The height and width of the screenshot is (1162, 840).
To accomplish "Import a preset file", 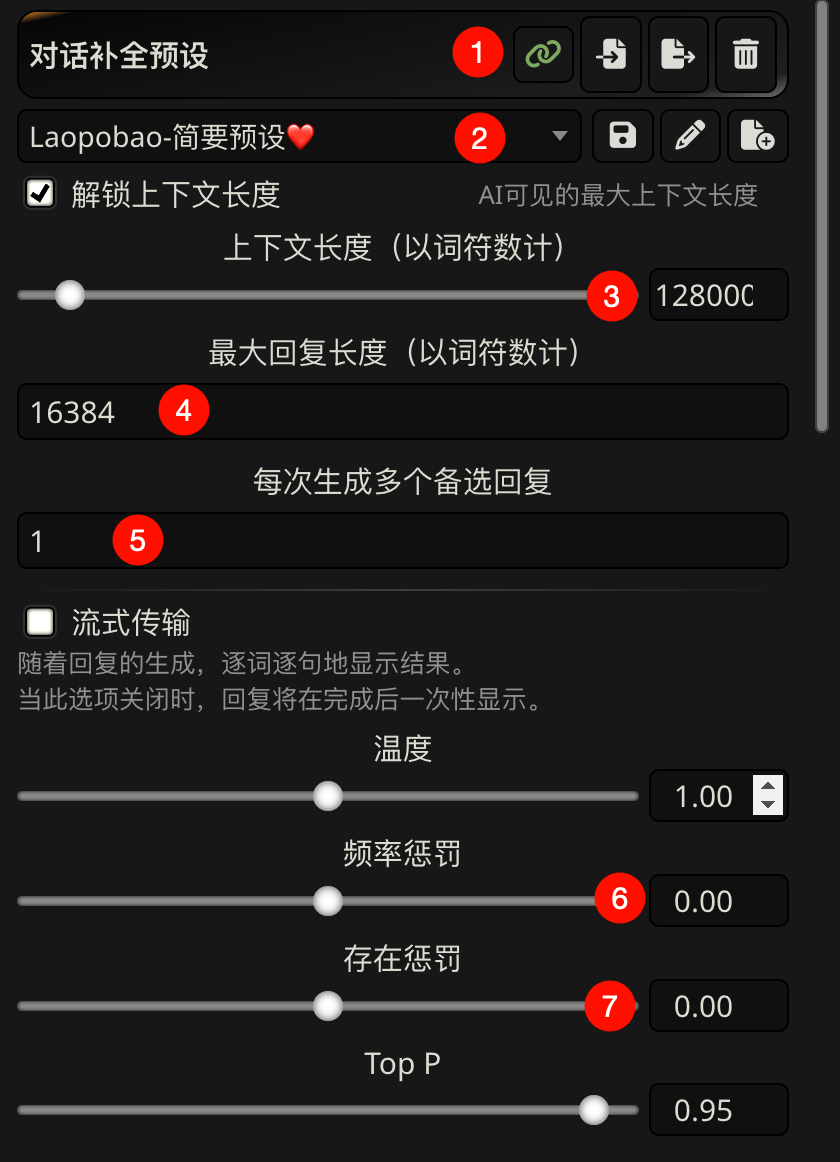I will click(611, 55).
